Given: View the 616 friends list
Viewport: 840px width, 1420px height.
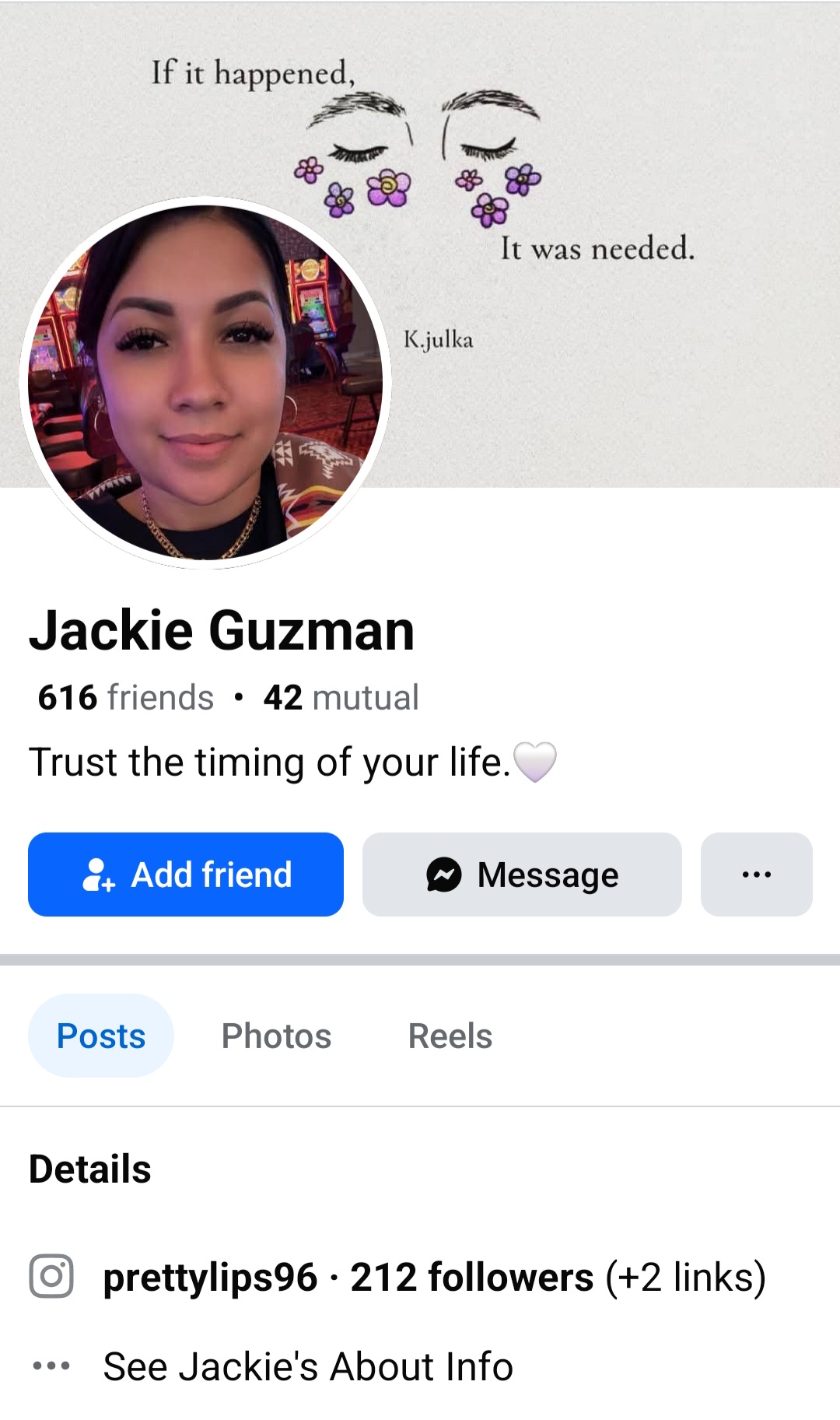Looking at the screenshot, I should tap(126, 698).
